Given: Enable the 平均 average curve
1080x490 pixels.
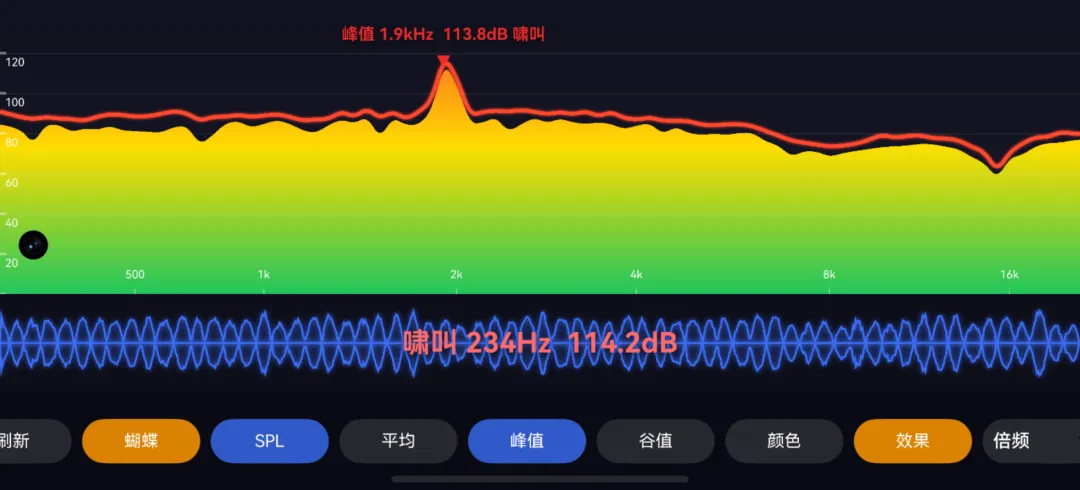Looking at the screenshot, I should (398, 441).
